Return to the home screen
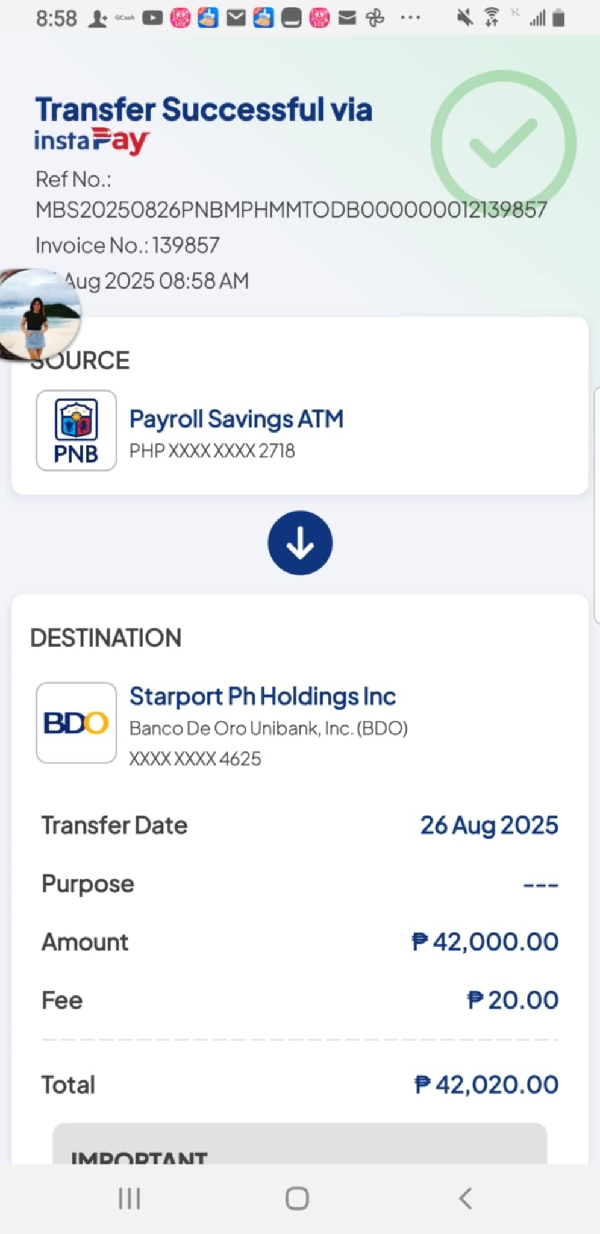Image resolution: width=600 pixels, height=1234 pixels. 297,1198
